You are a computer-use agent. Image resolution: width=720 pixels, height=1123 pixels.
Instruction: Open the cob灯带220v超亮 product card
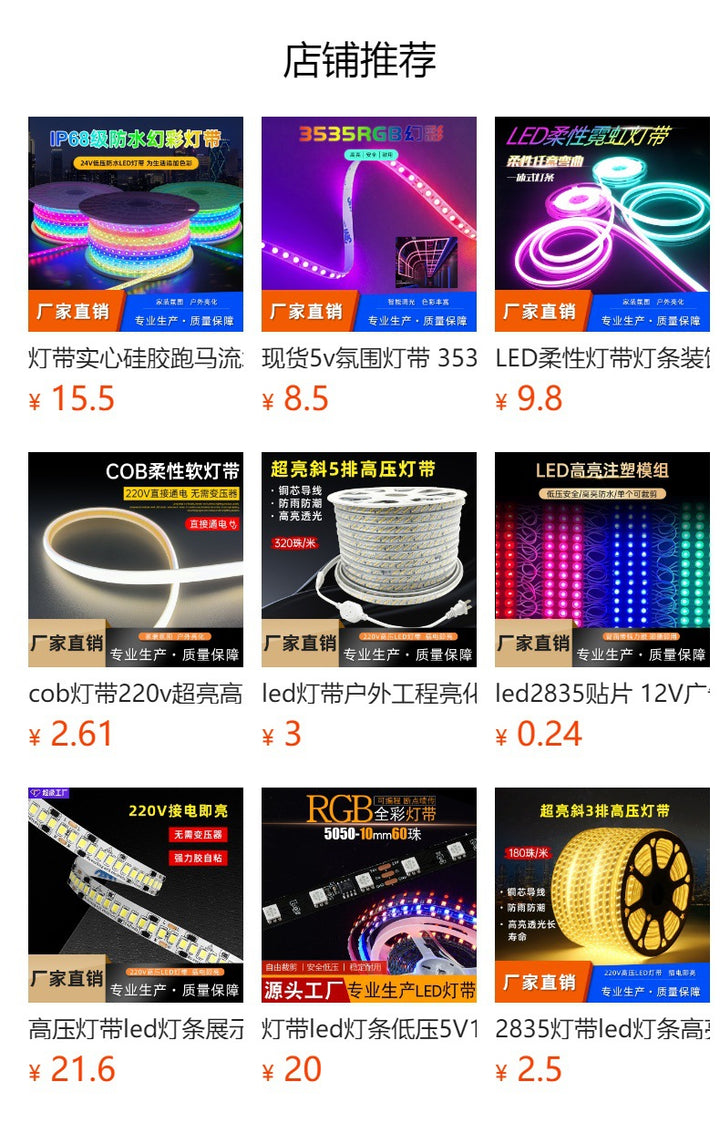(135, 559)
